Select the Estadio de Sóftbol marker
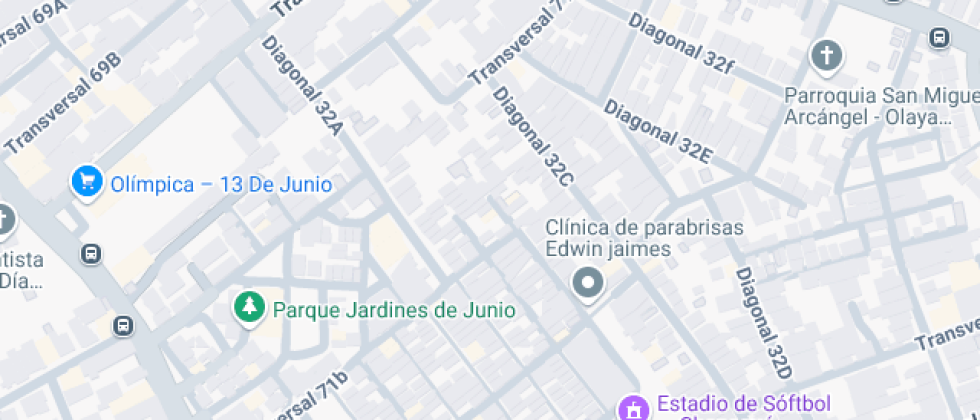The width and height of the screenshot is (980, 420). (632, 408)
